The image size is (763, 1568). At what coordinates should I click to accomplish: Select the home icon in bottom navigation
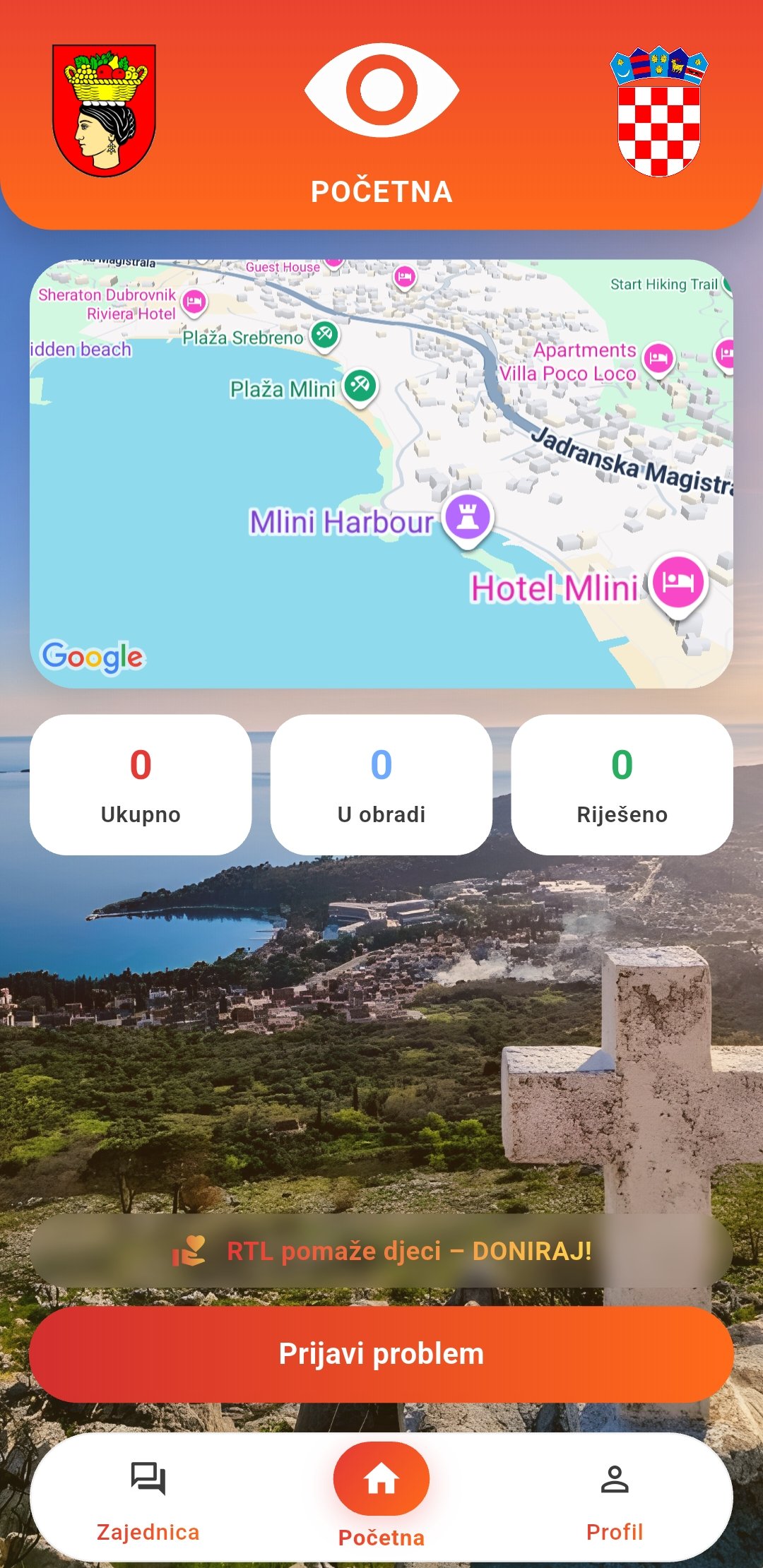[381, 1478]
